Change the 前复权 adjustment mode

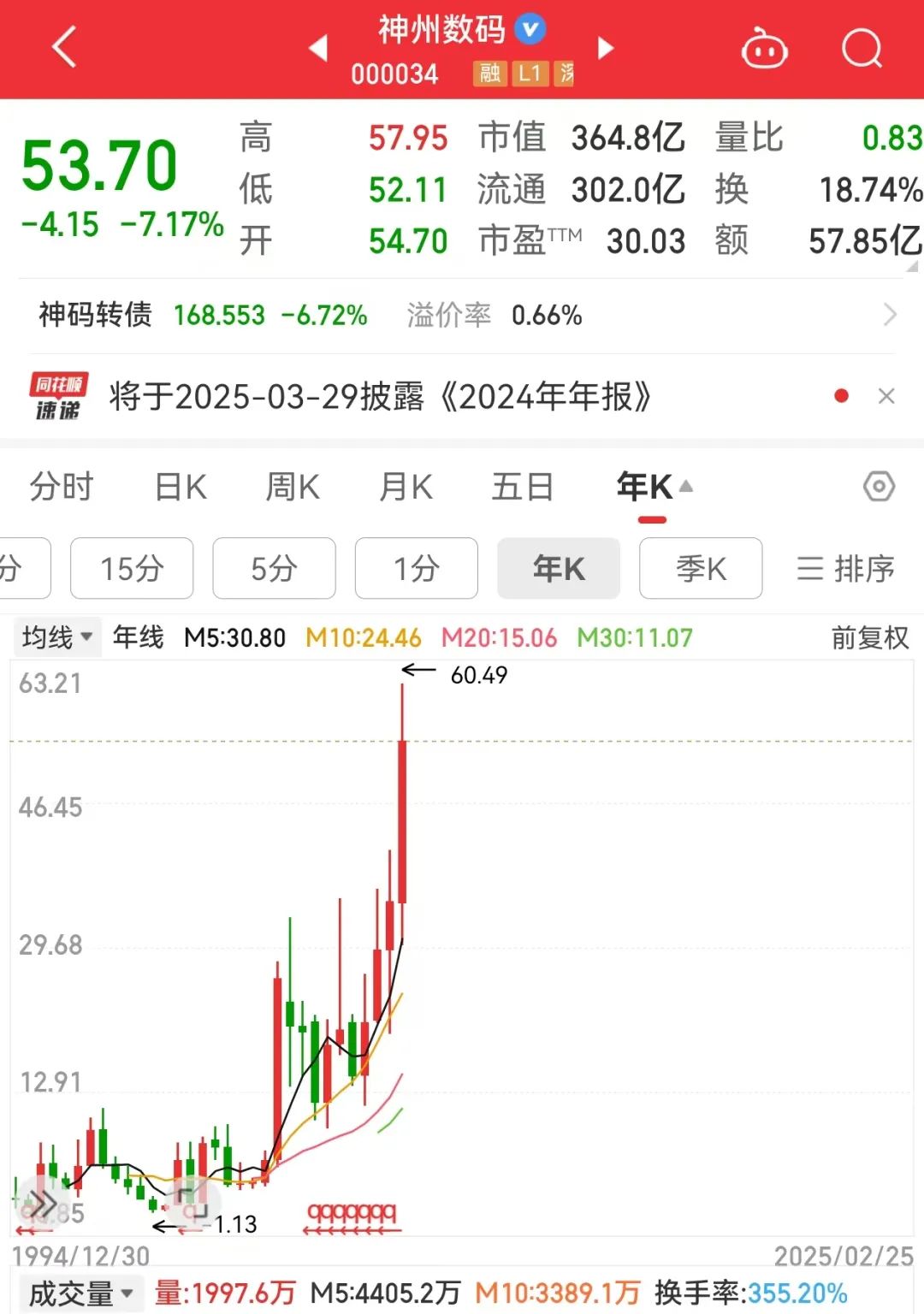coord(869,637)
